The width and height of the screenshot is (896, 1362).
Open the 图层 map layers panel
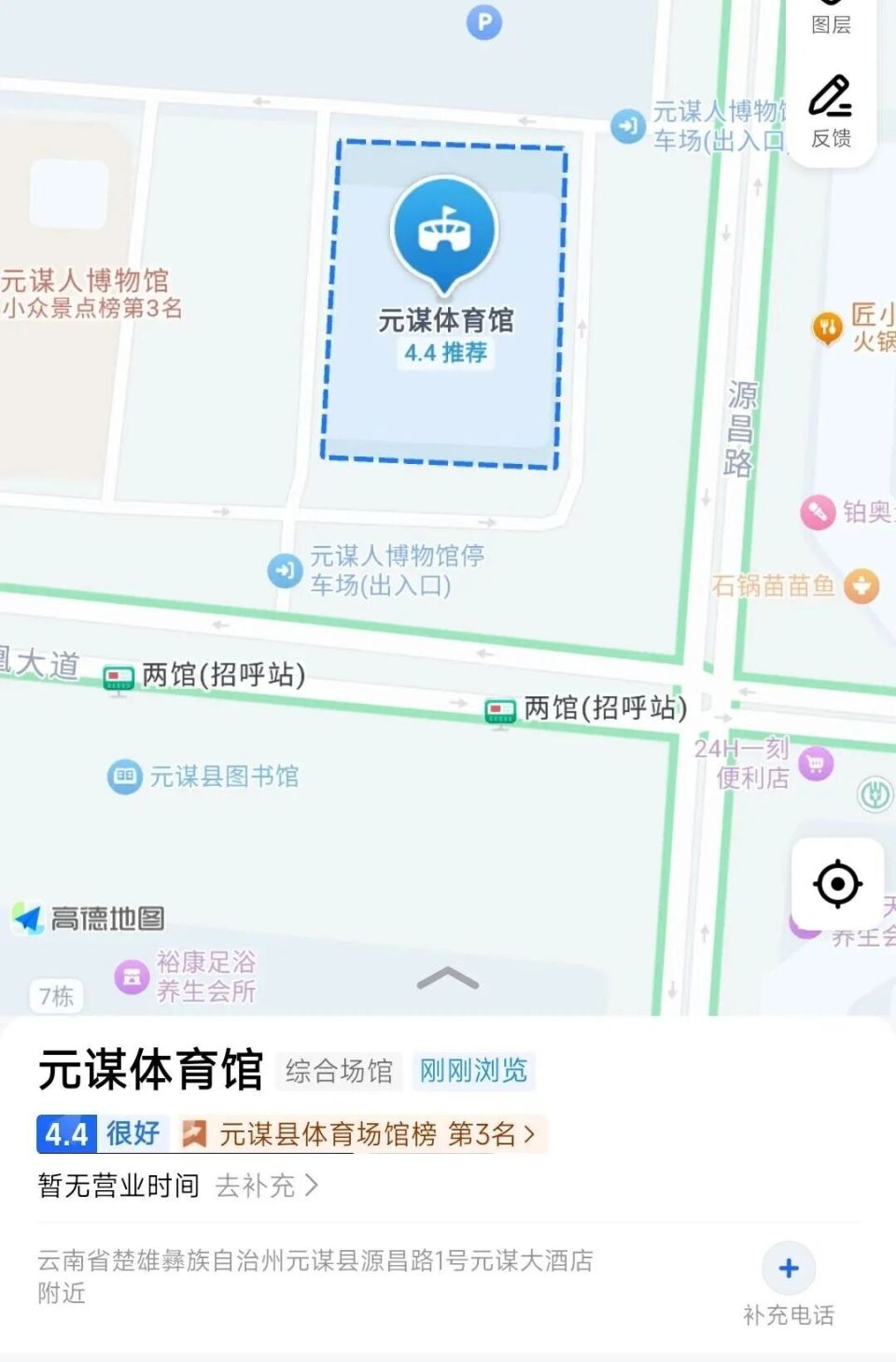coord(830,16)
